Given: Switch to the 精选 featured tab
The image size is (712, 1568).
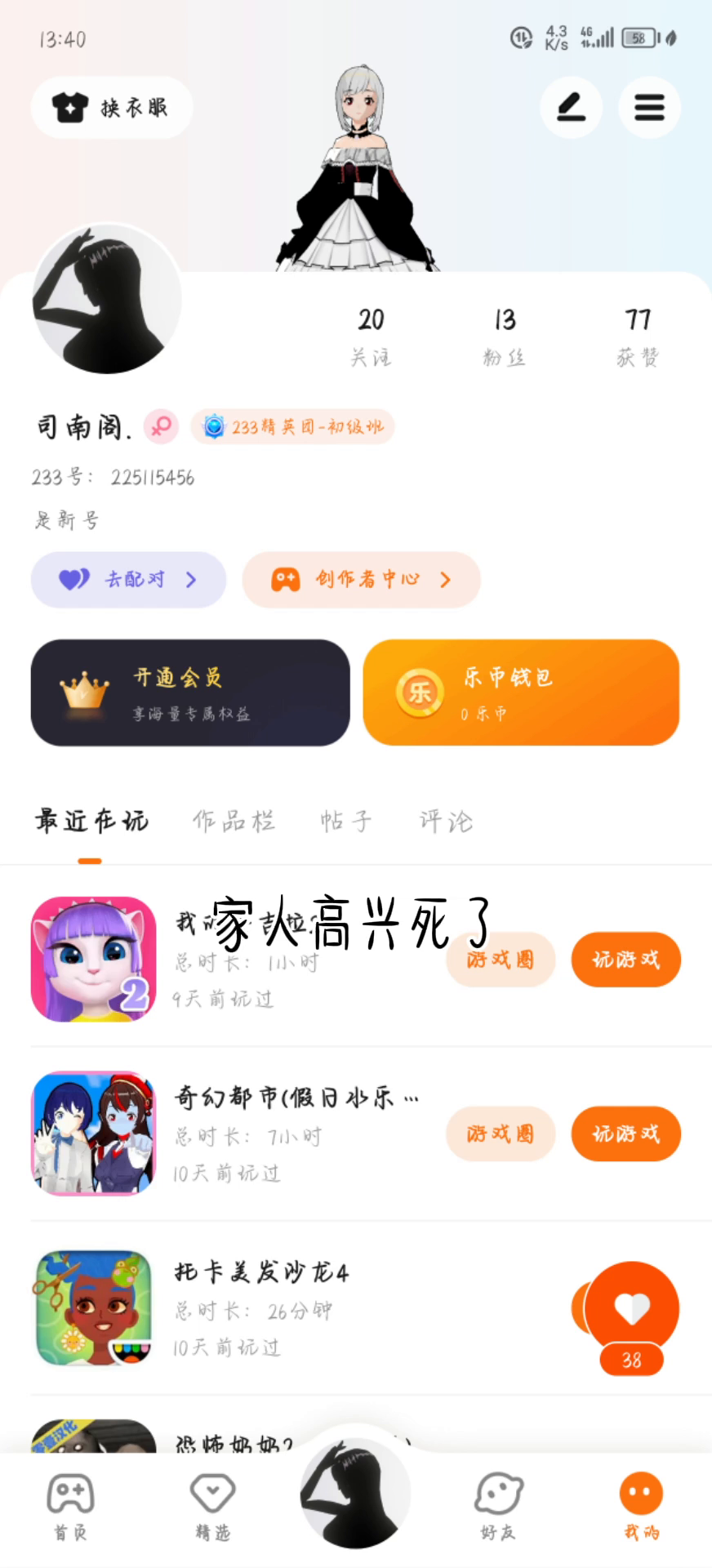Looking at the screenshot, I should (213, 1508).
